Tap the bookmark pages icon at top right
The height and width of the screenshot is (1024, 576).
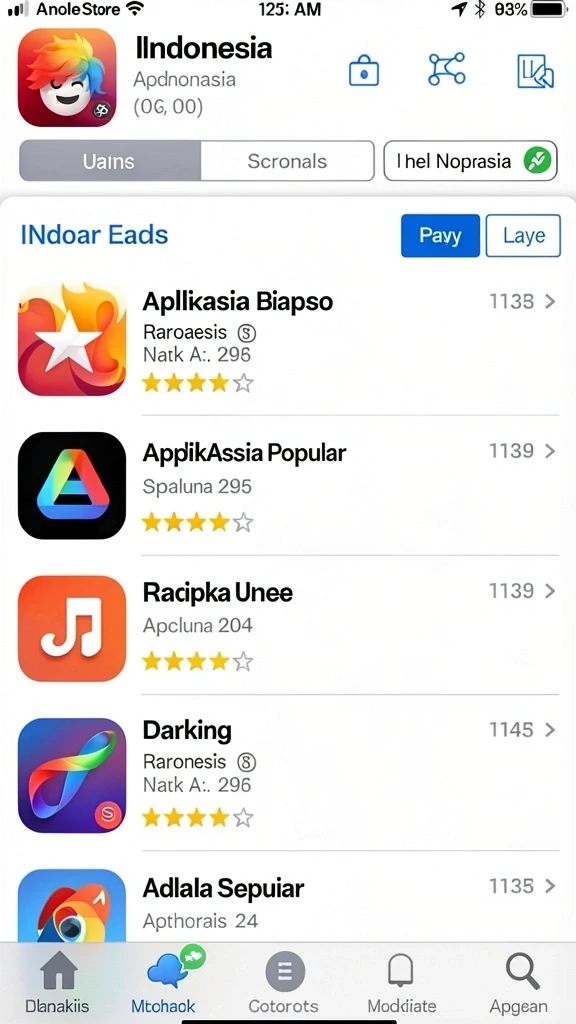click(x=535, y=71)
